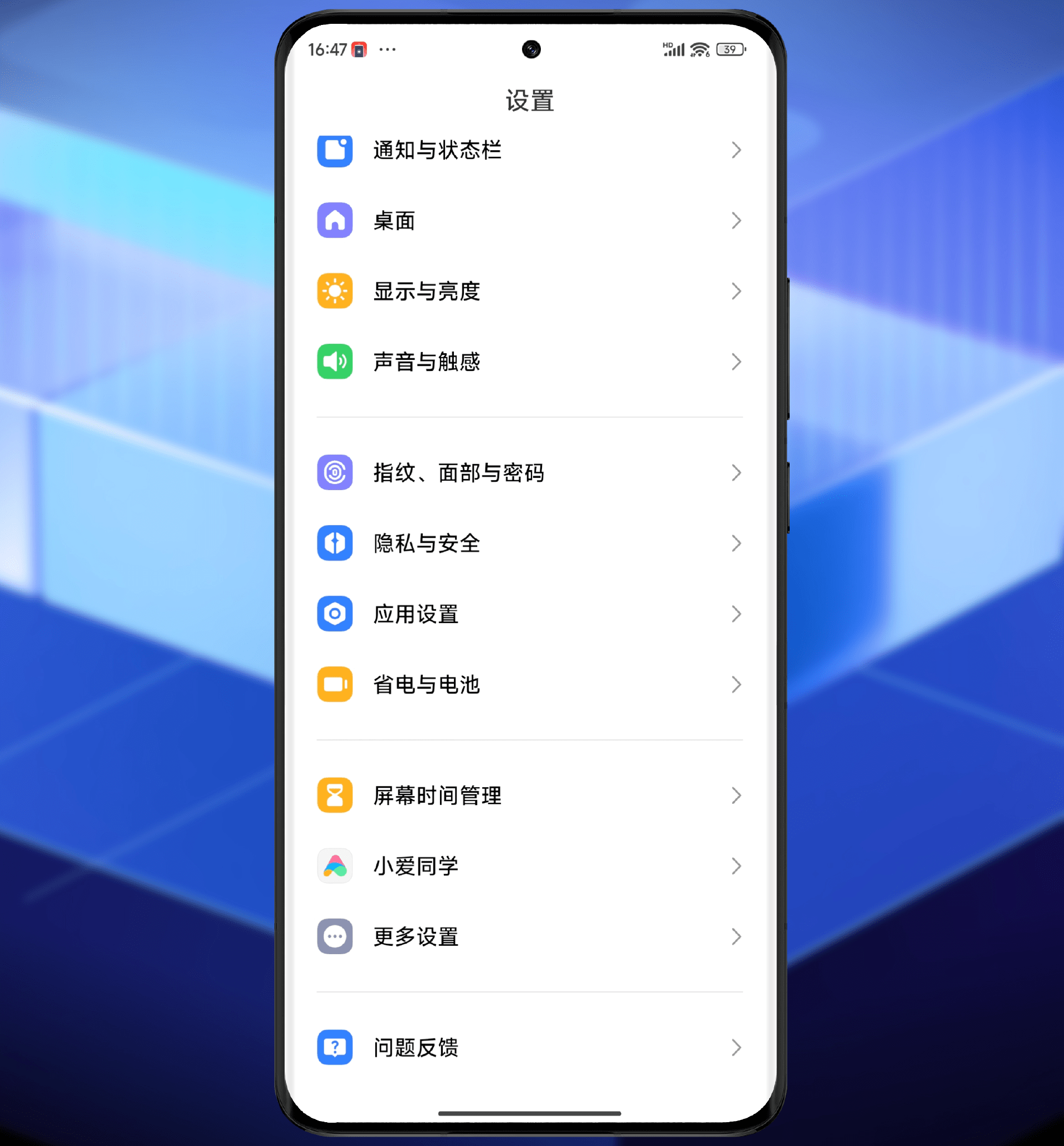Select the display and brightness sun icon

click(x=335, y=292)
